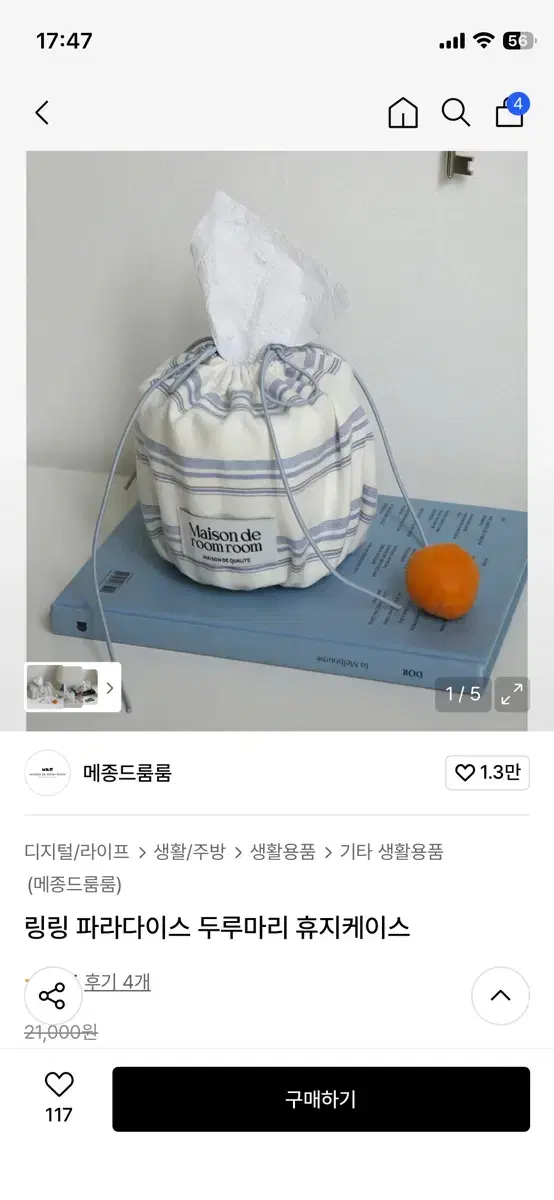Open the search magnifier icon
554x1200 pixels.
[x=456, y=113]
